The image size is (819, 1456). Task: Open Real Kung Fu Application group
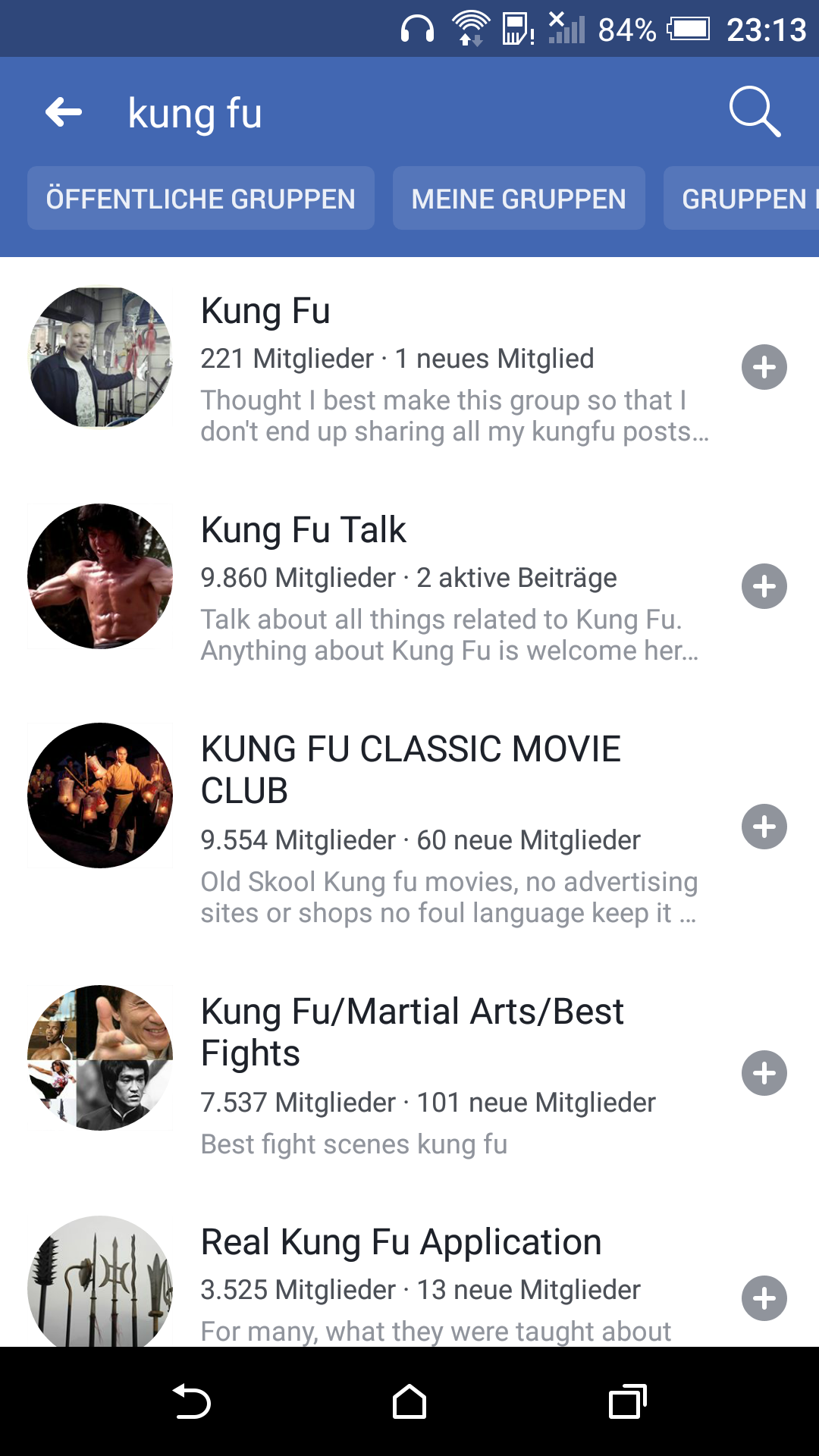(400, 1242)
